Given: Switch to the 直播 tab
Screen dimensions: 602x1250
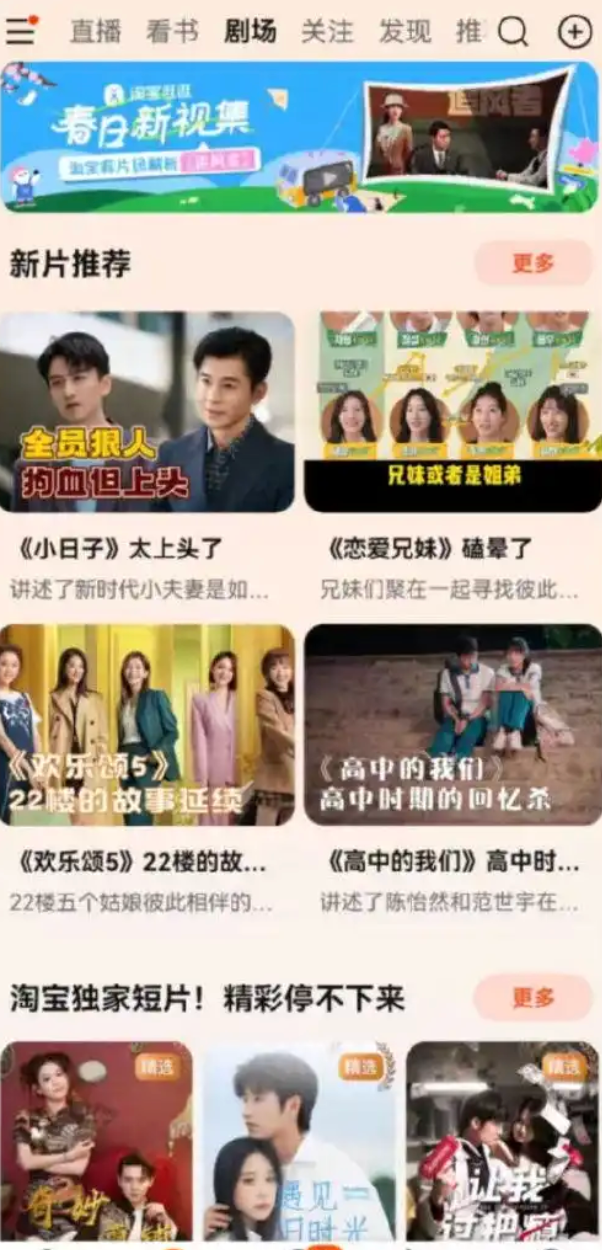Looking at the screenshot, I should [95, 32].
